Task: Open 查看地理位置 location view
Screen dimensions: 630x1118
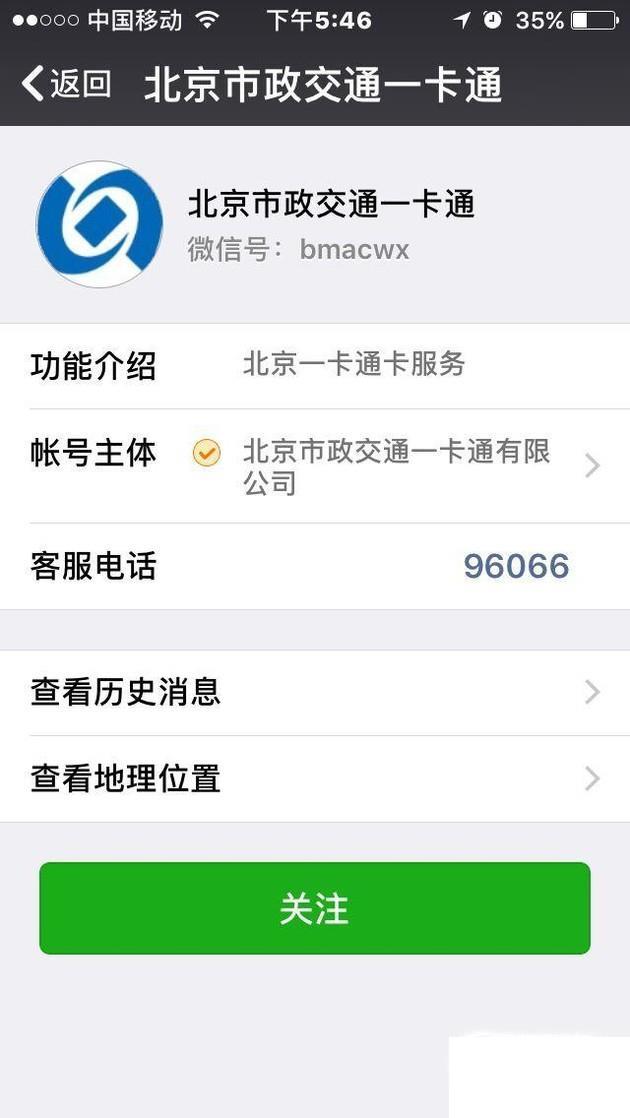Action: coord(314,779)
